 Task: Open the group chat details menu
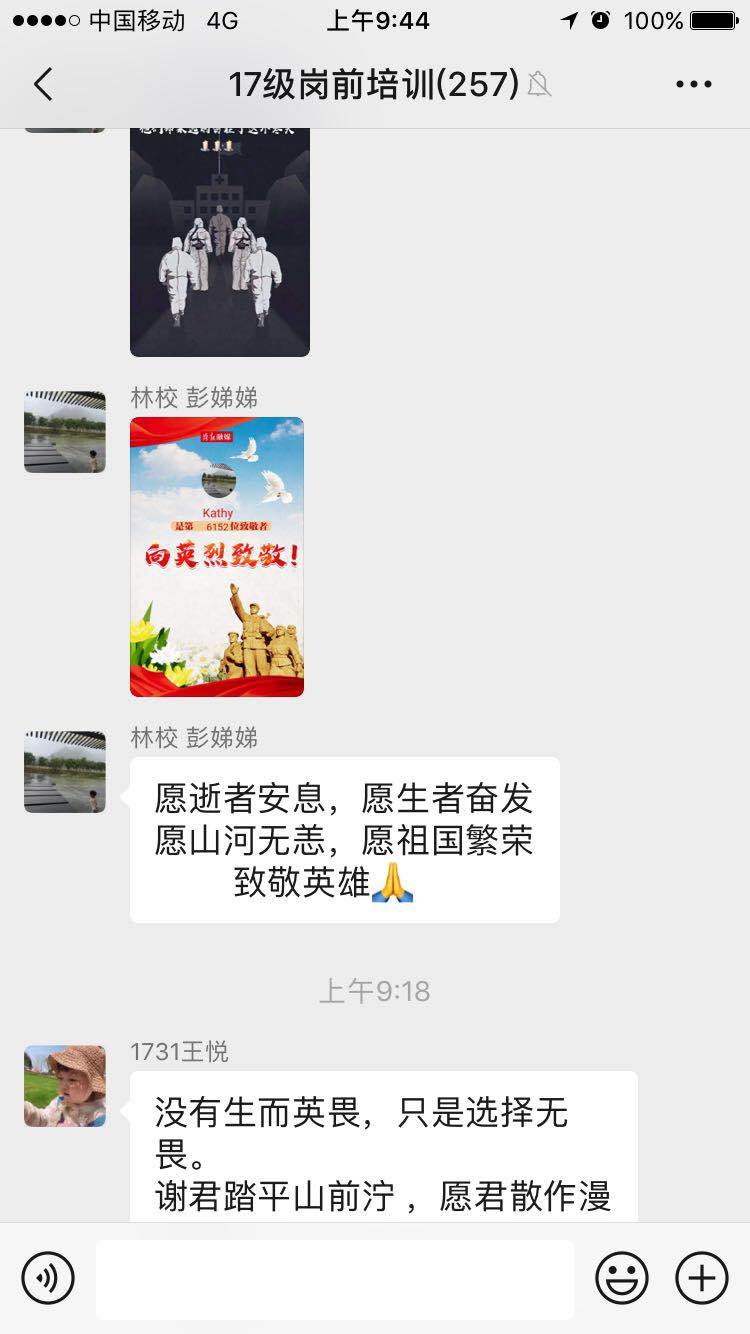coord(693,85)
